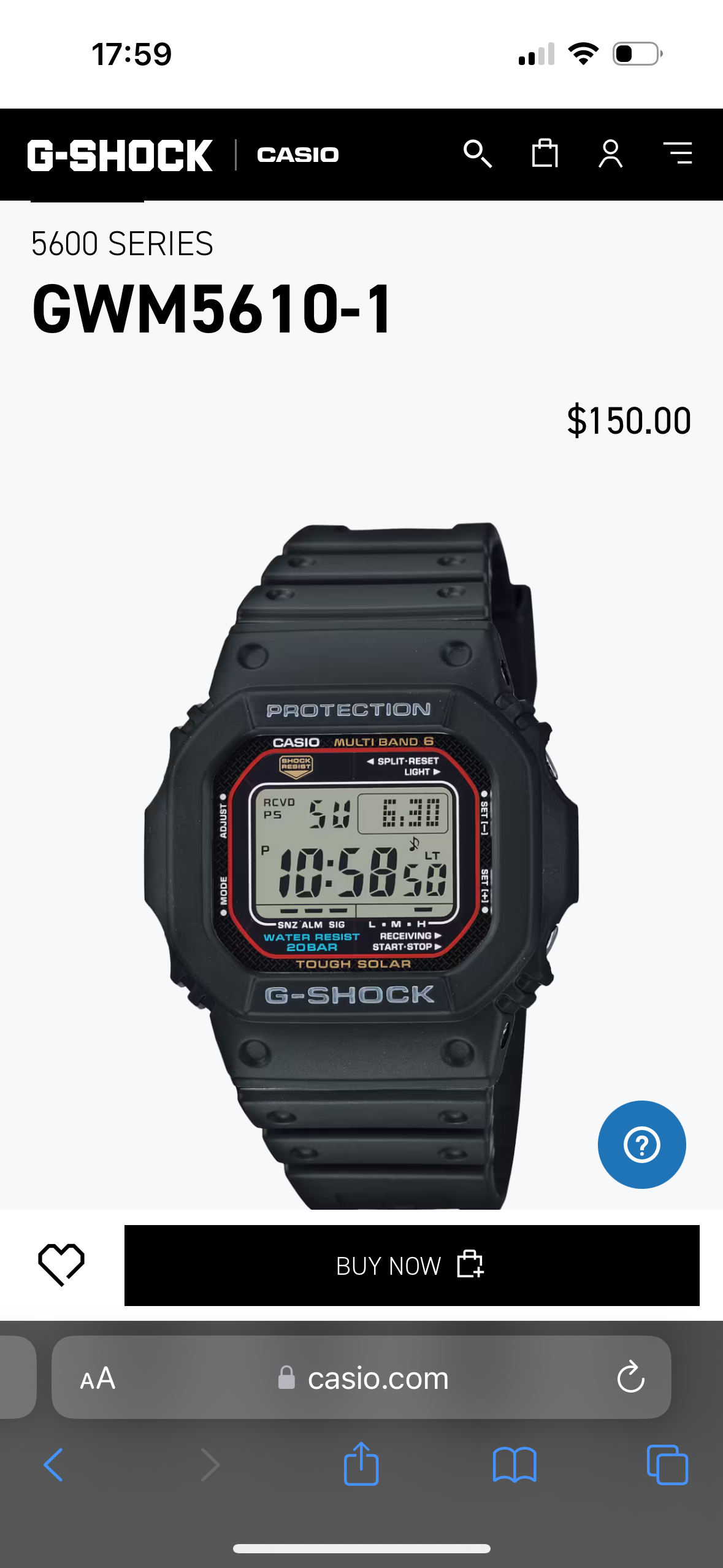The width and height of the screenshot is (723, 1568).
Task: Open Safari bookmarks
Action: pyautogui.click(x=515, y=1464)
